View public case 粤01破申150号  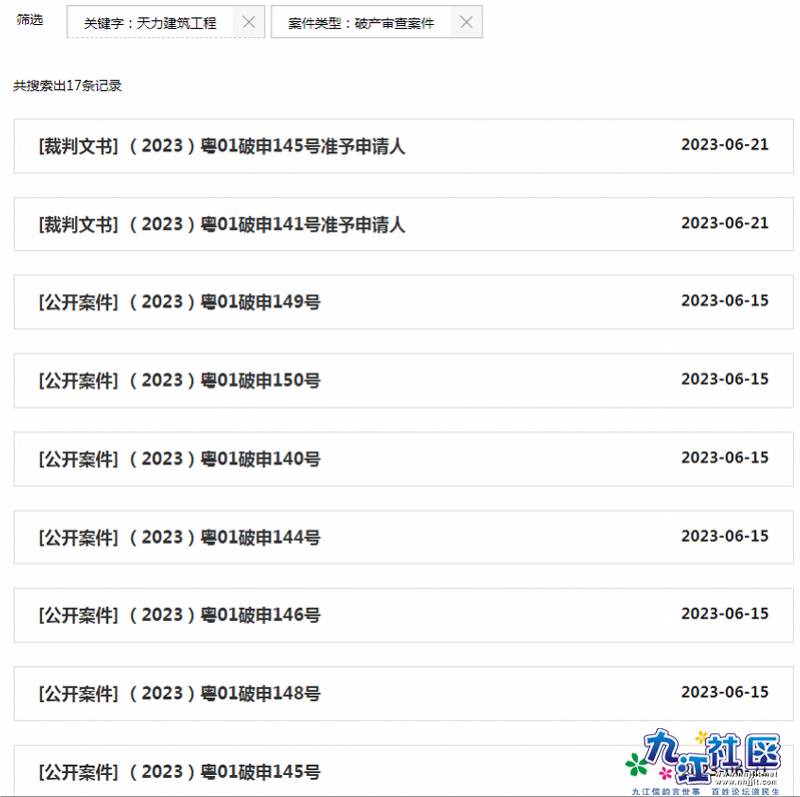(180, 380)
